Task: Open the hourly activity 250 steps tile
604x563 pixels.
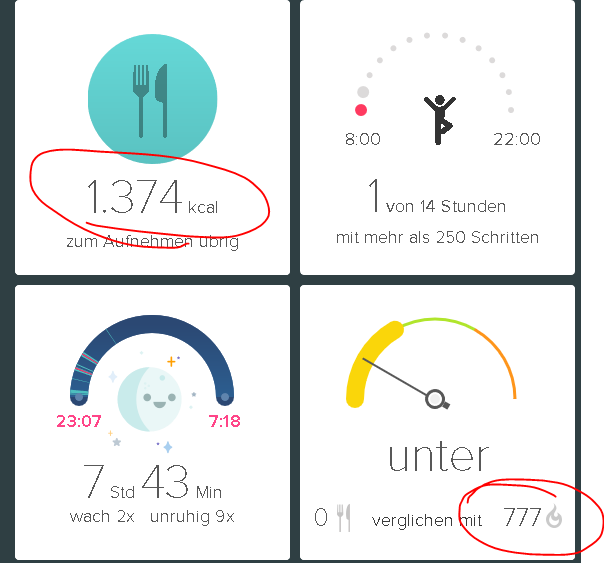Action: [437, 137]
